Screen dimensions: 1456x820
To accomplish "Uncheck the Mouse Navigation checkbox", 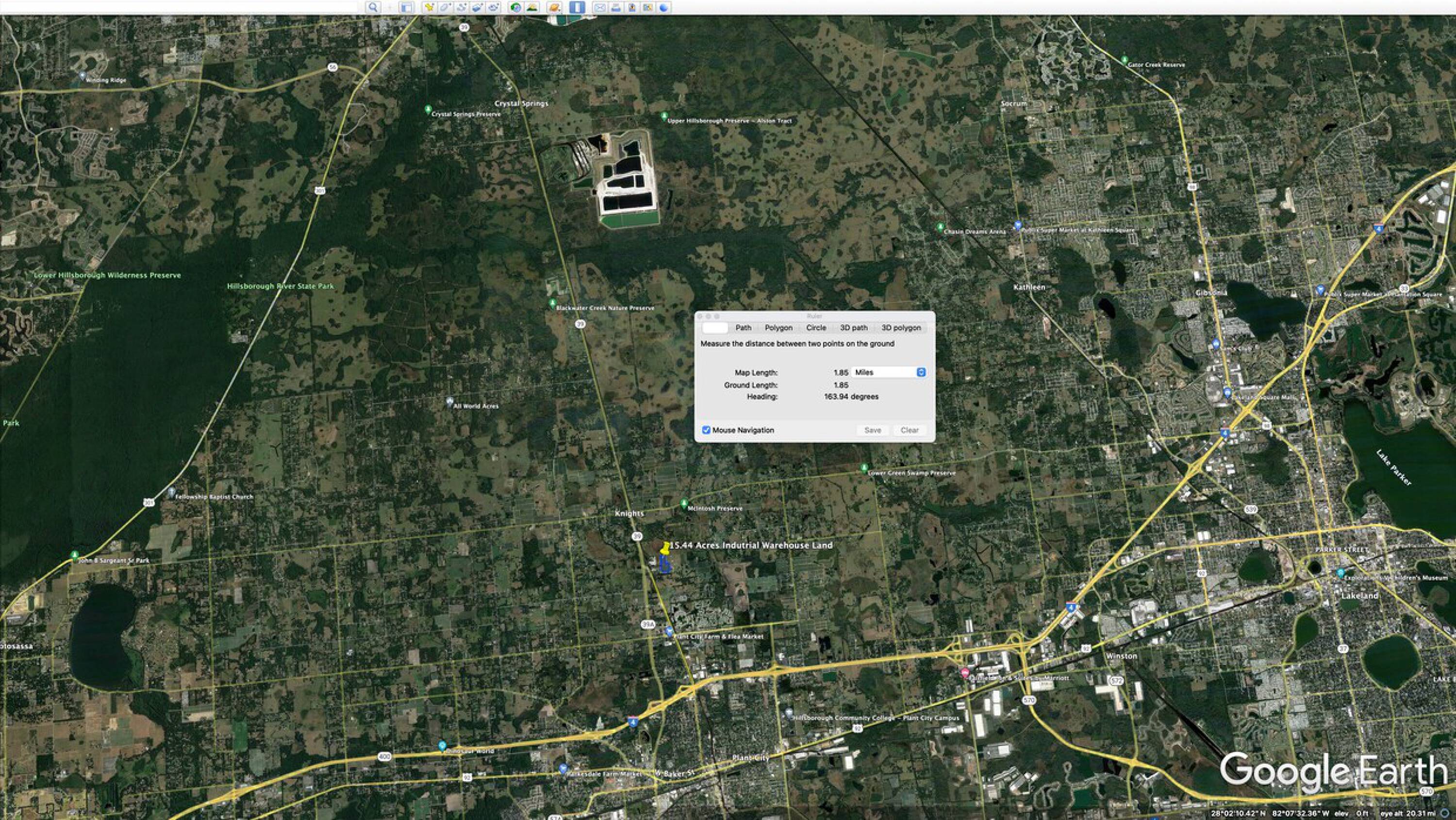I will pos(706,430).
